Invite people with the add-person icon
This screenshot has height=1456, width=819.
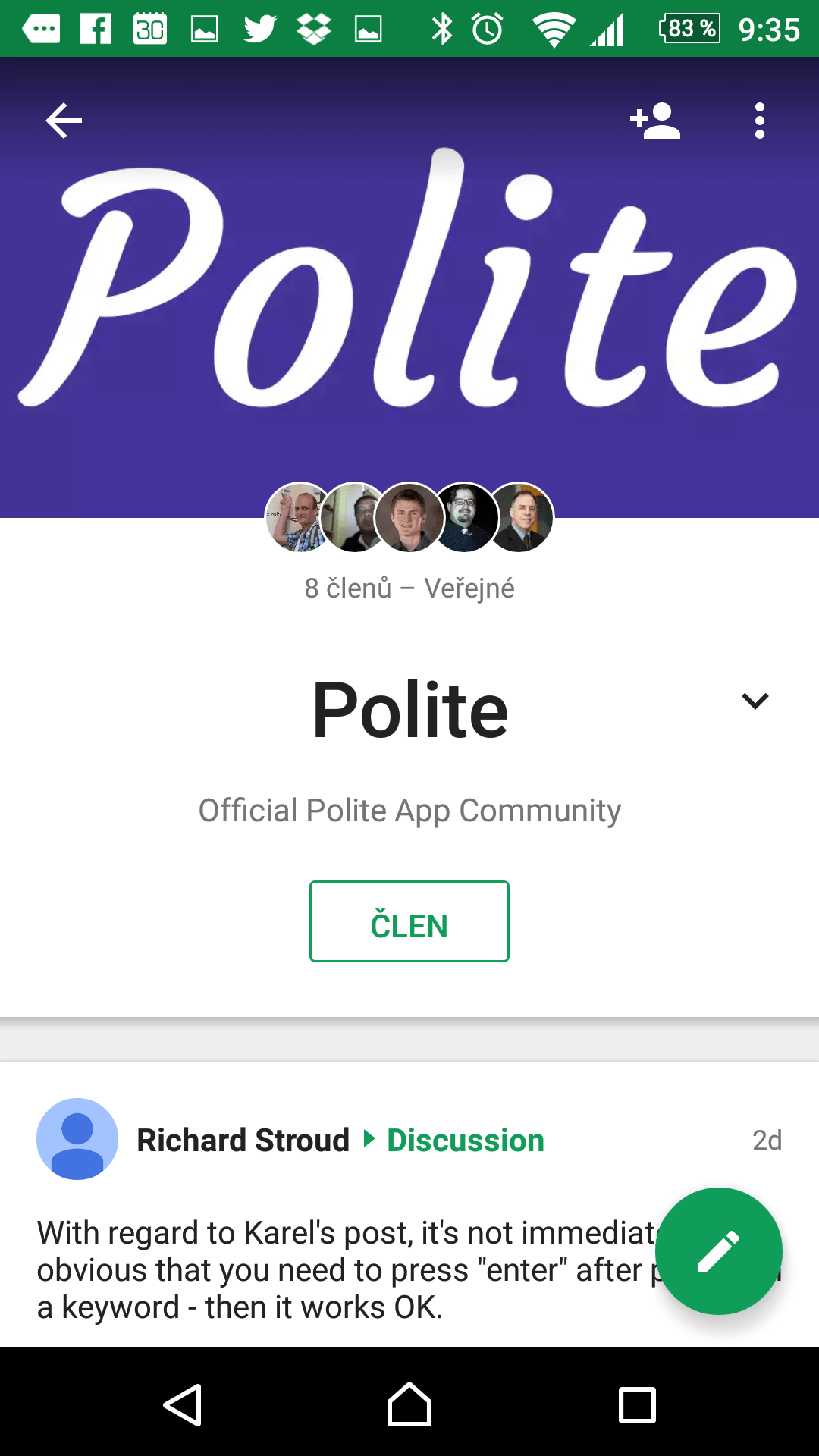[655, 121]
